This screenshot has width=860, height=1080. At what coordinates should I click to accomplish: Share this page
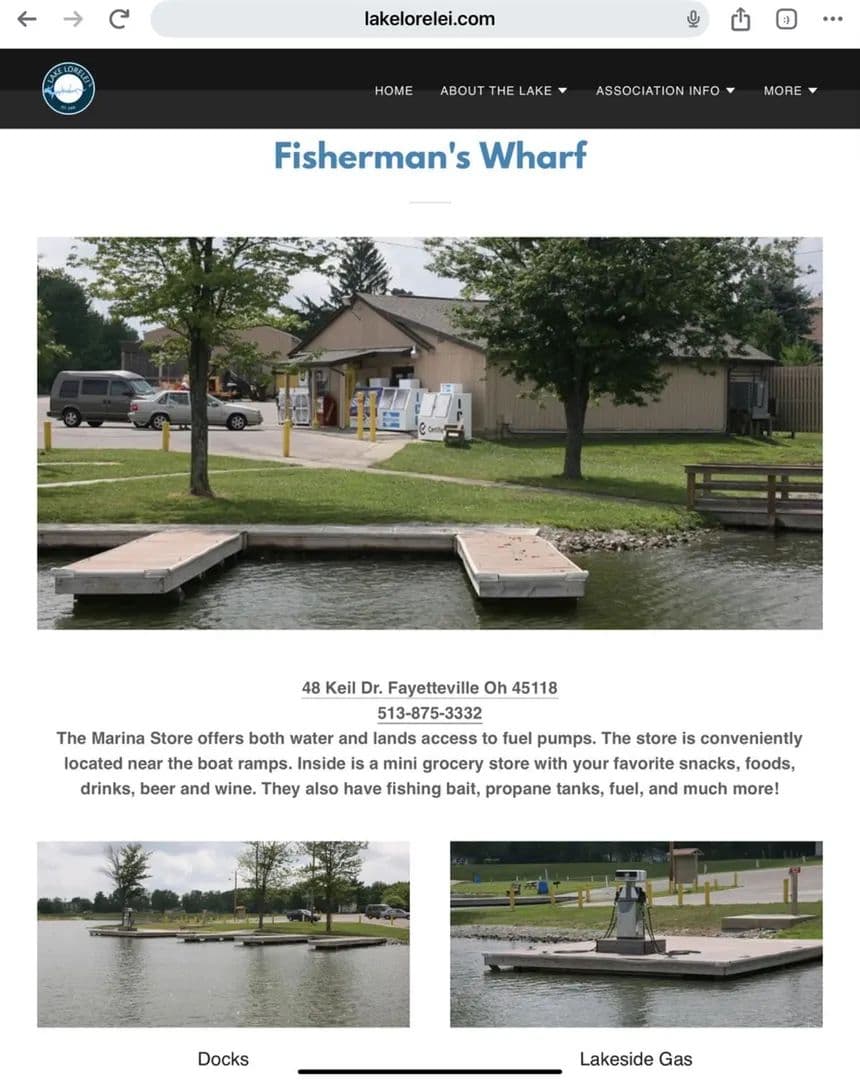(x=740, y=19)
